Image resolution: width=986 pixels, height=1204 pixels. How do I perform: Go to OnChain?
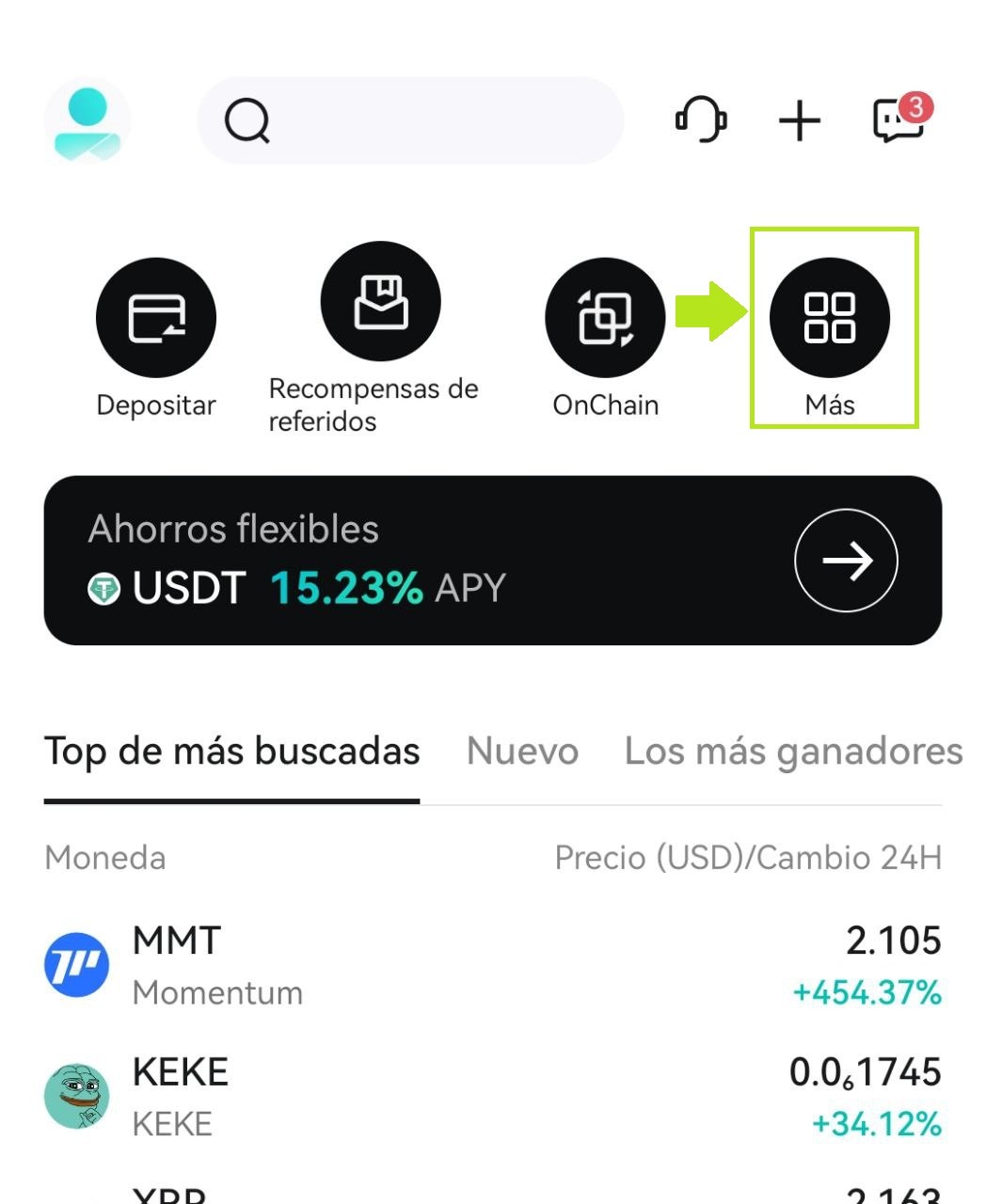[605, 338]
